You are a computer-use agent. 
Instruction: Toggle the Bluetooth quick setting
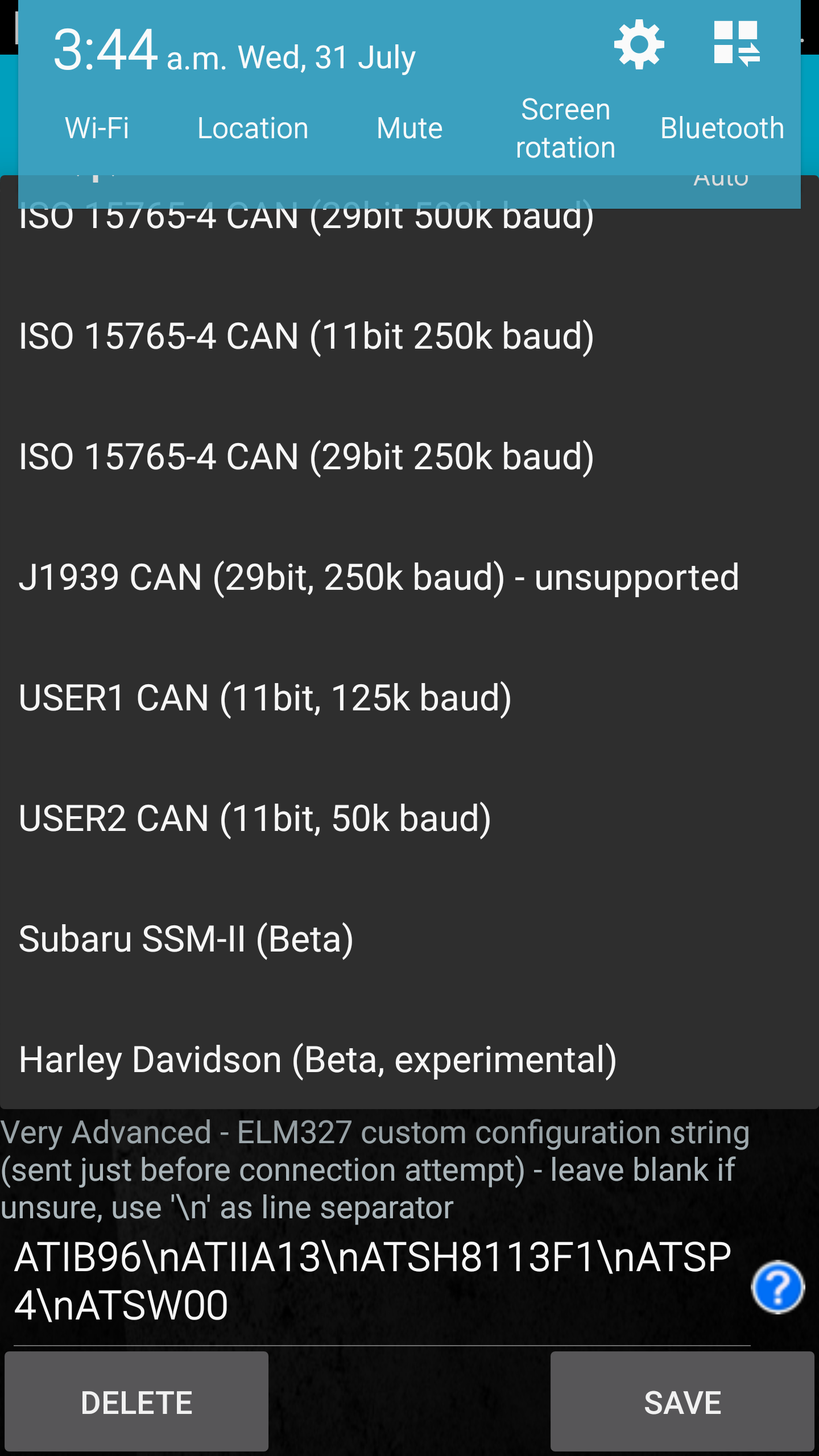(x=722, y=128)
